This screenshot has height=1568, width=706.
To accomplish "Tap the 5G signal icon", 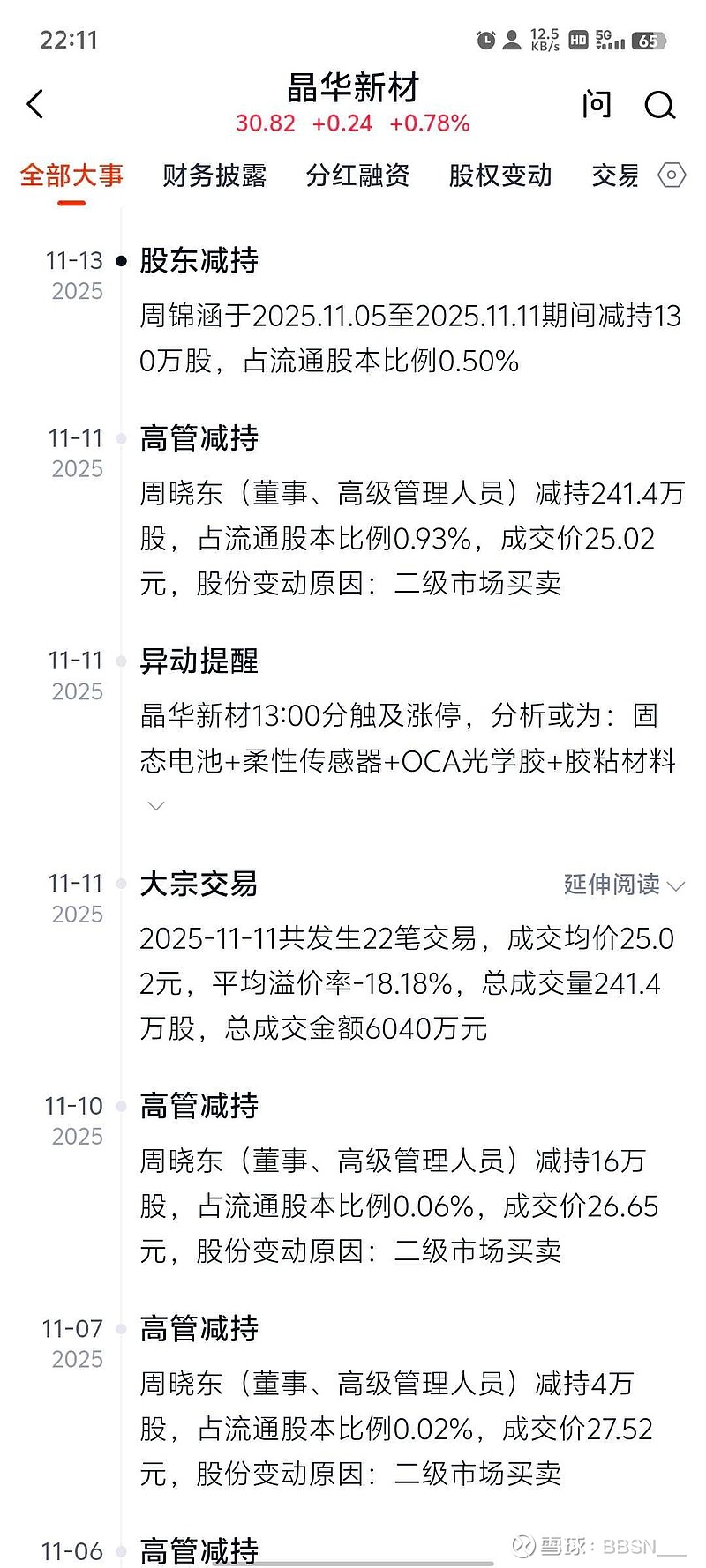I will coord(609,40).
